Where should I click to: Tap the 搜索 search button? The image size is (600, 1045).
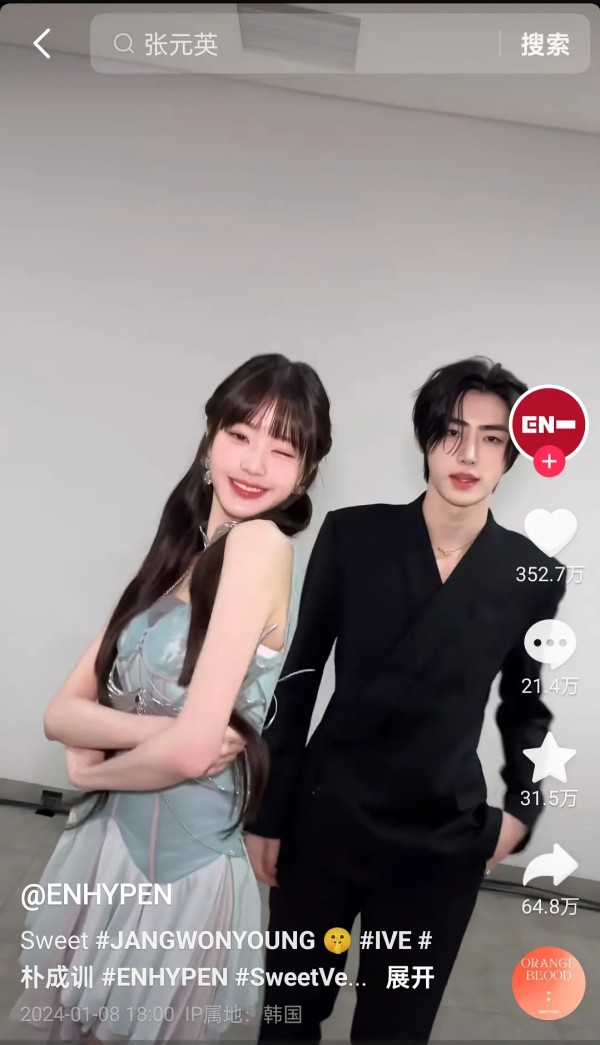click(x=545, y=45)
